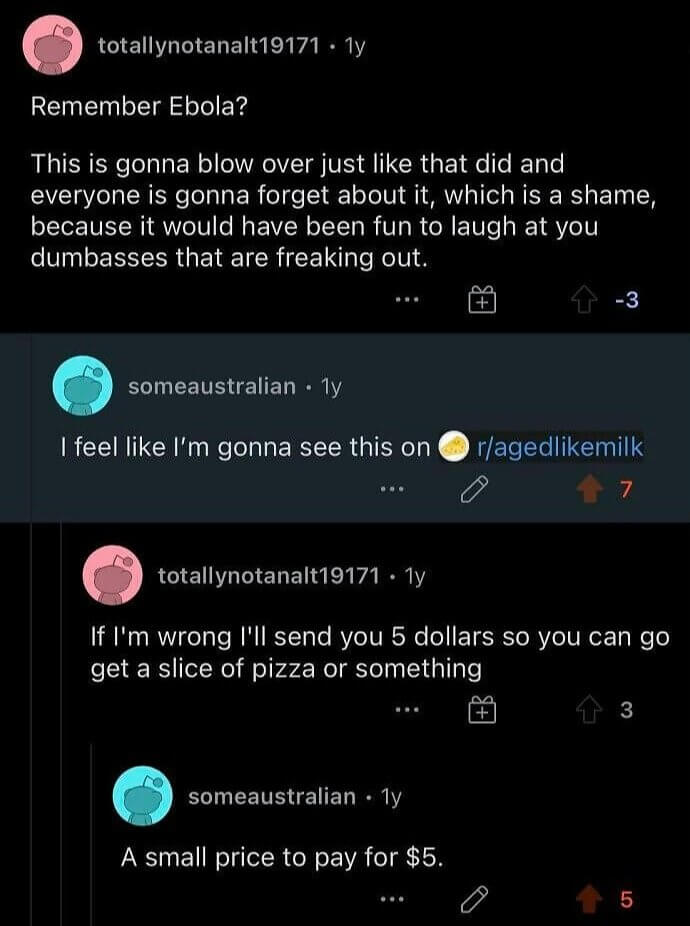
Task: Give an award to the "Remember Ebola?" comment
Action: coord(482,298)
